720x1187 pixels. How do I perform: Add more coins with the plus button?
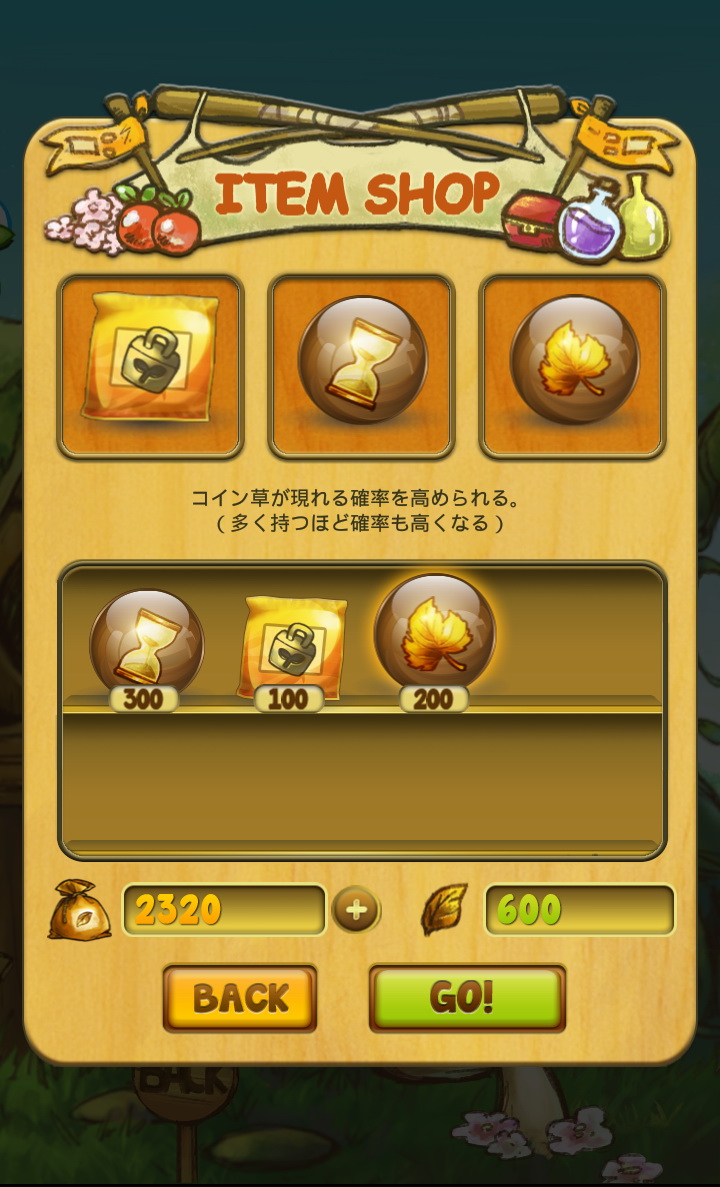coord(356,910)
